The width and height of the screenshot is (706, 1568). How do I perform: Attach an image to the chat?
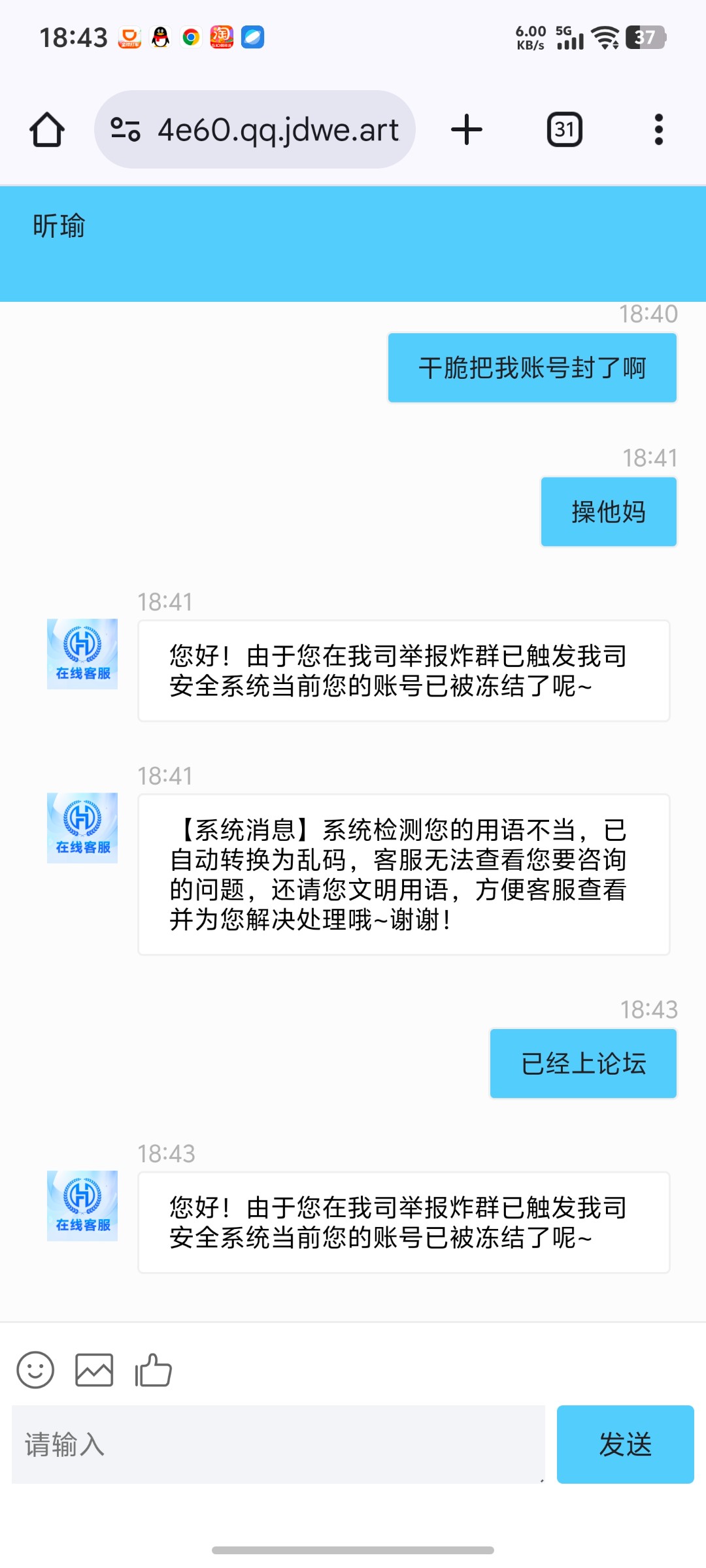[x=94, y=1369]
